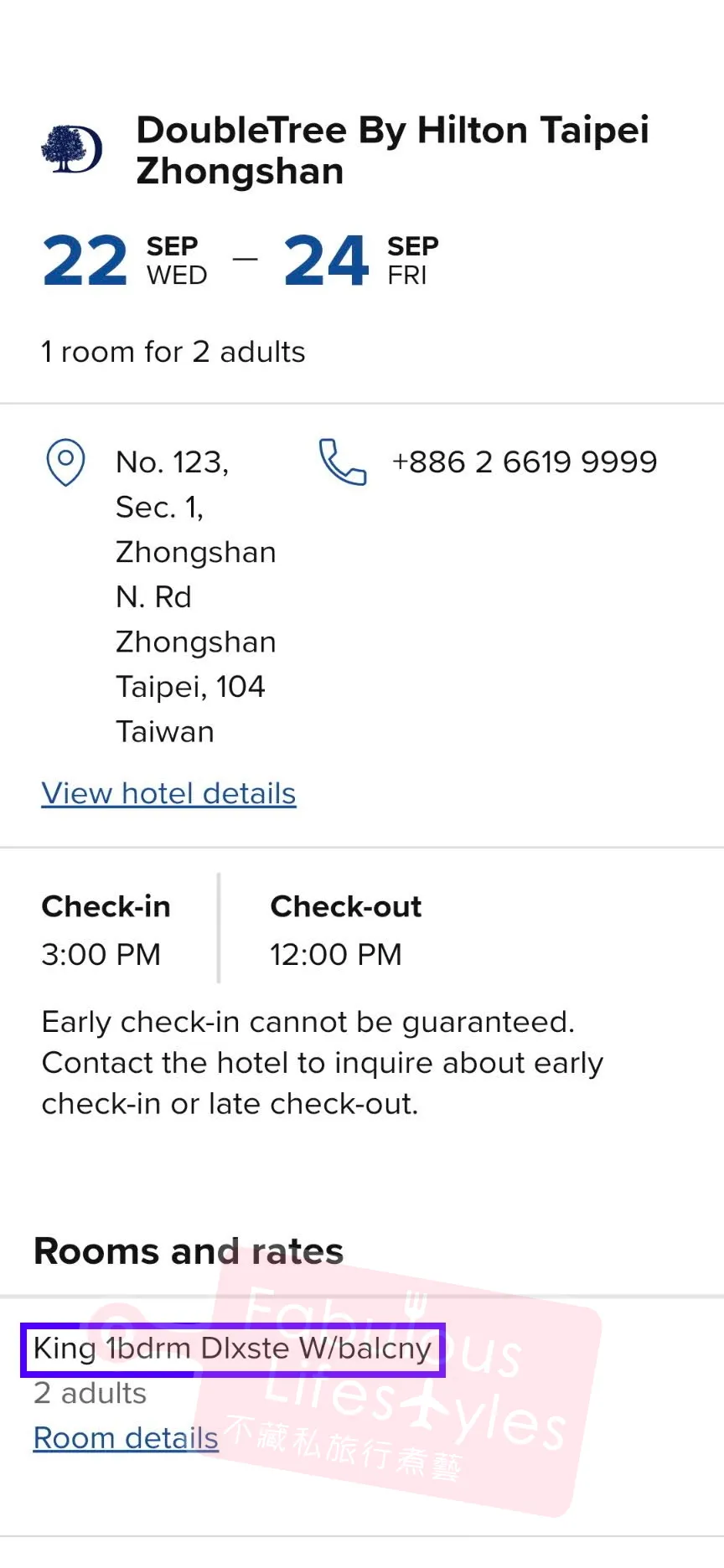
Task: Open Room details for King suite
Action: pyautogui.click(x=126, y=1438)
